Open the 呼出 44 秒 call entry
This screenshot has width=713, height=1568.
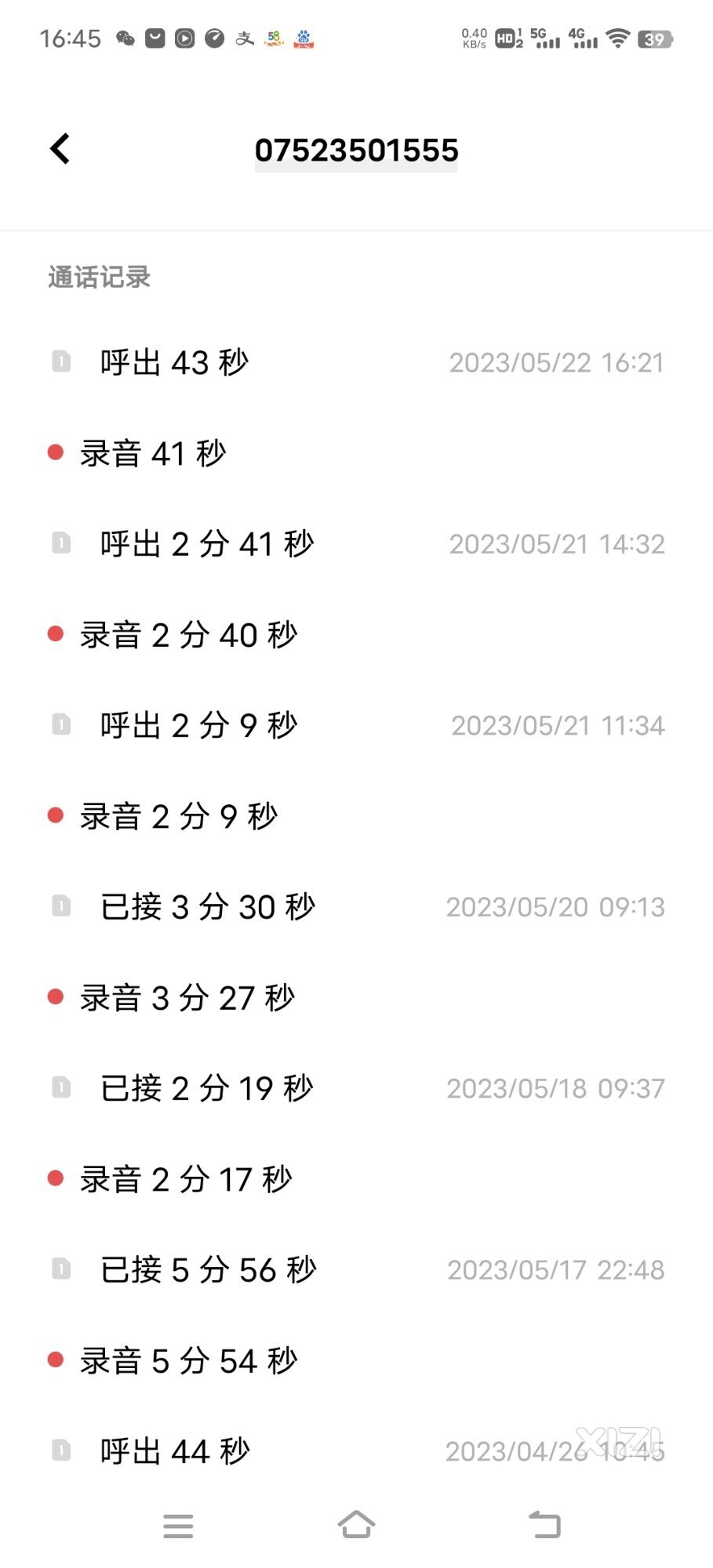tap(356, 1451)
